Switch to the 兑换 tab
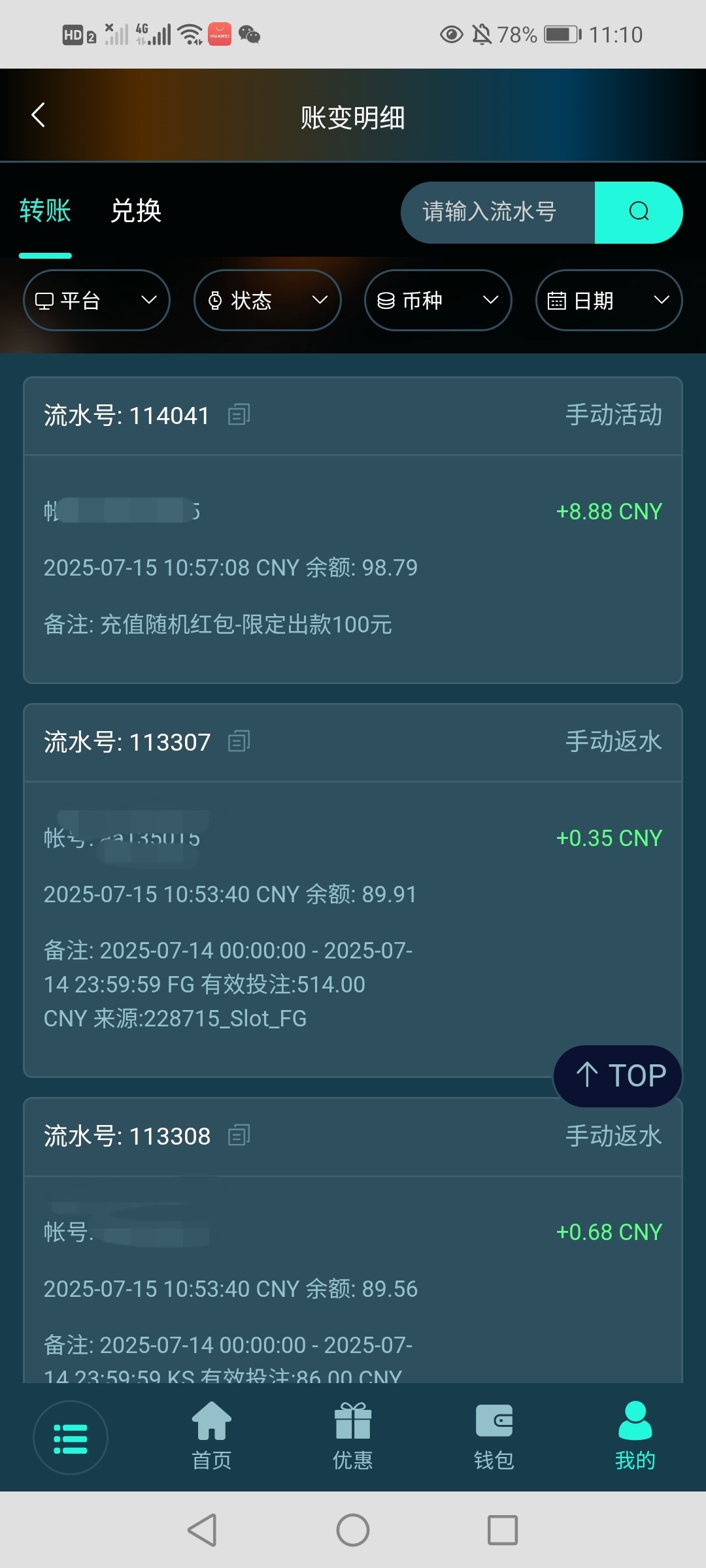Screen dimensions: 706x1568 pos(136,211)
